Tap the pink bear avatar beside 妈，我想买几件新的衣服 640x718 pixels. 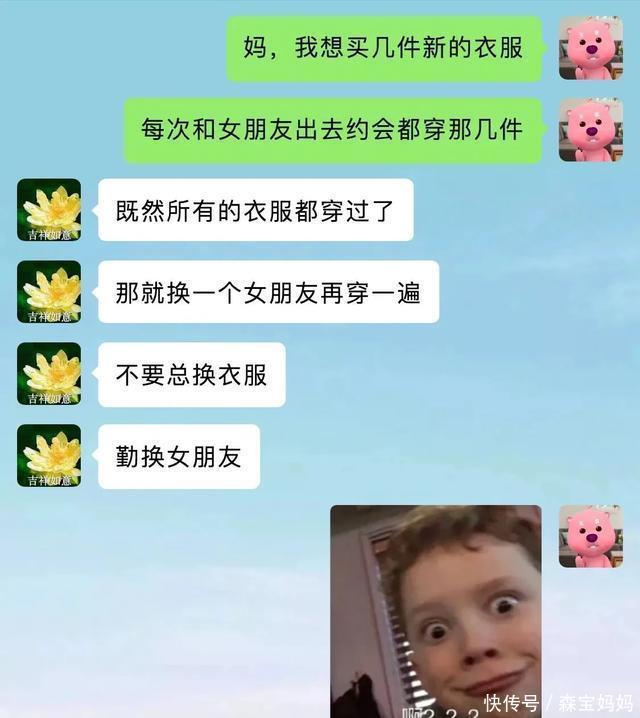[x=590, y=48]
